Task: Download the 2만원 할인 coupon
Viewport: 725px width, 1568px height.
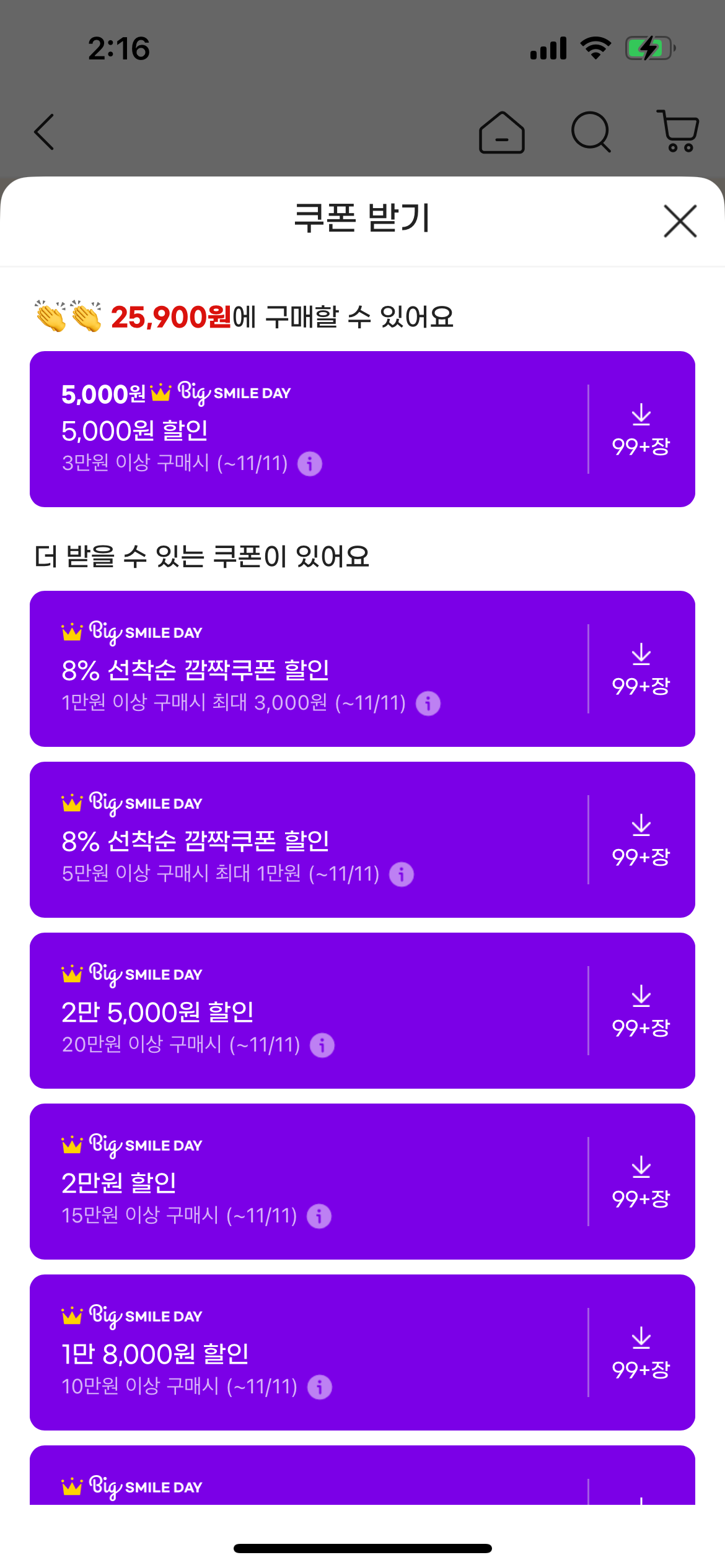Action: point(641,1182)
